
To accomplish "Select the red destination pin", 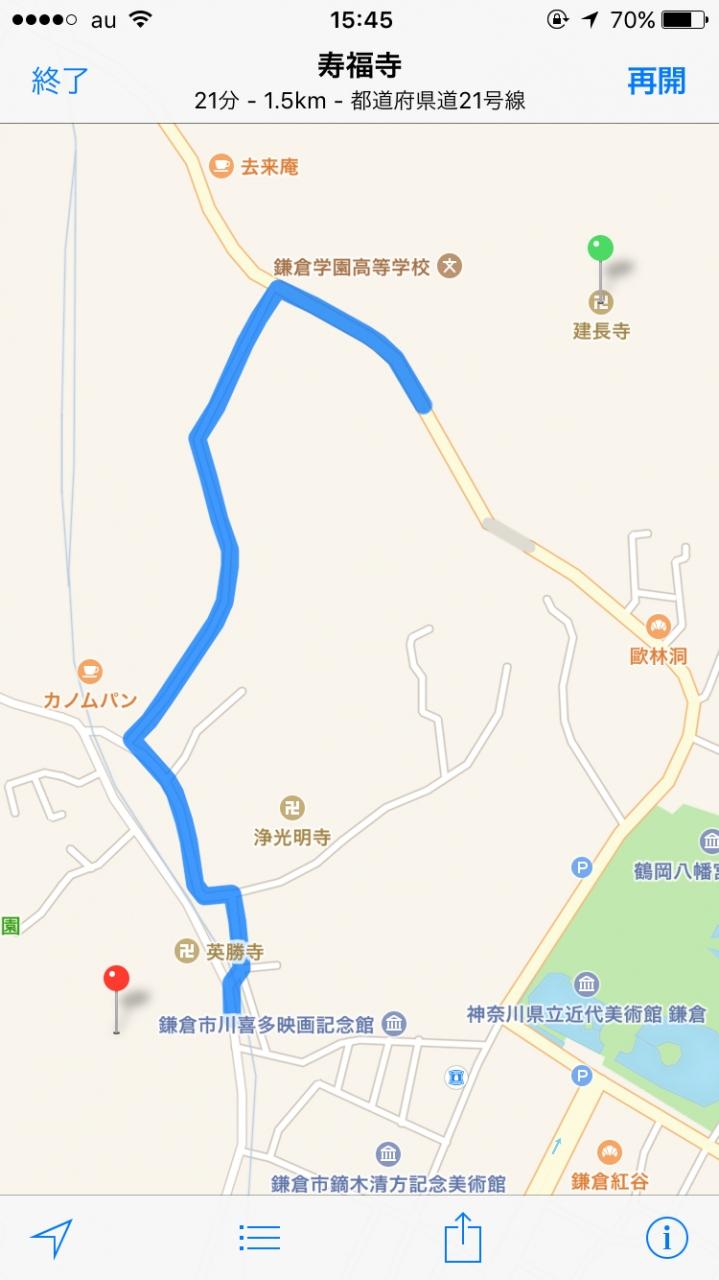I will click(116, 980).
